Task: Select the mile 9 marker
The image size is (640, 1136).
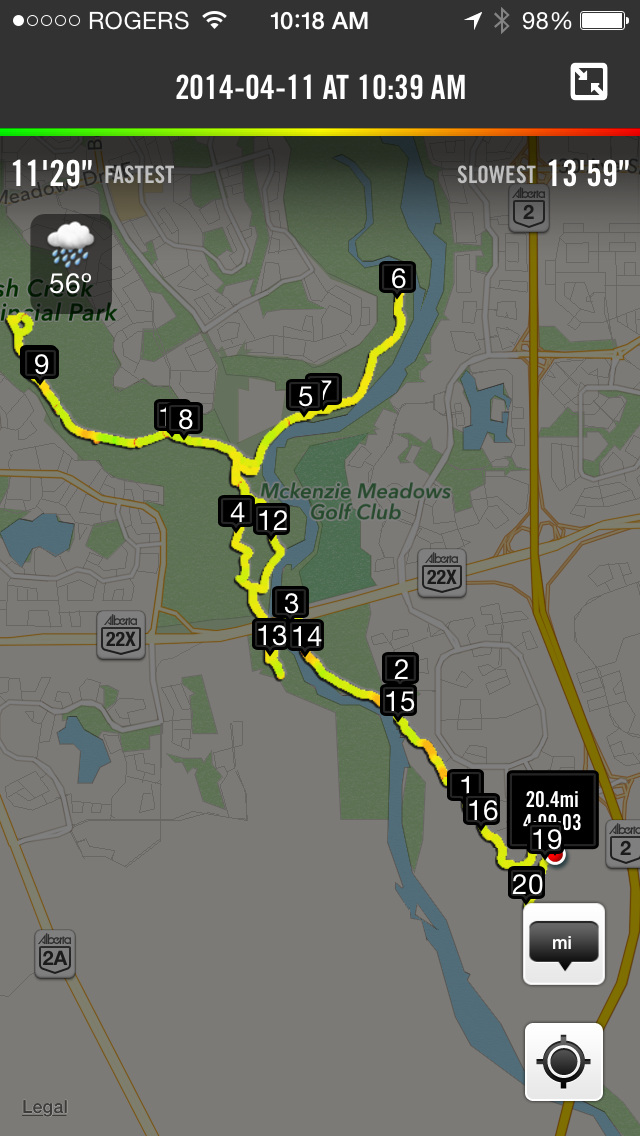Action: tap(41, 364)
